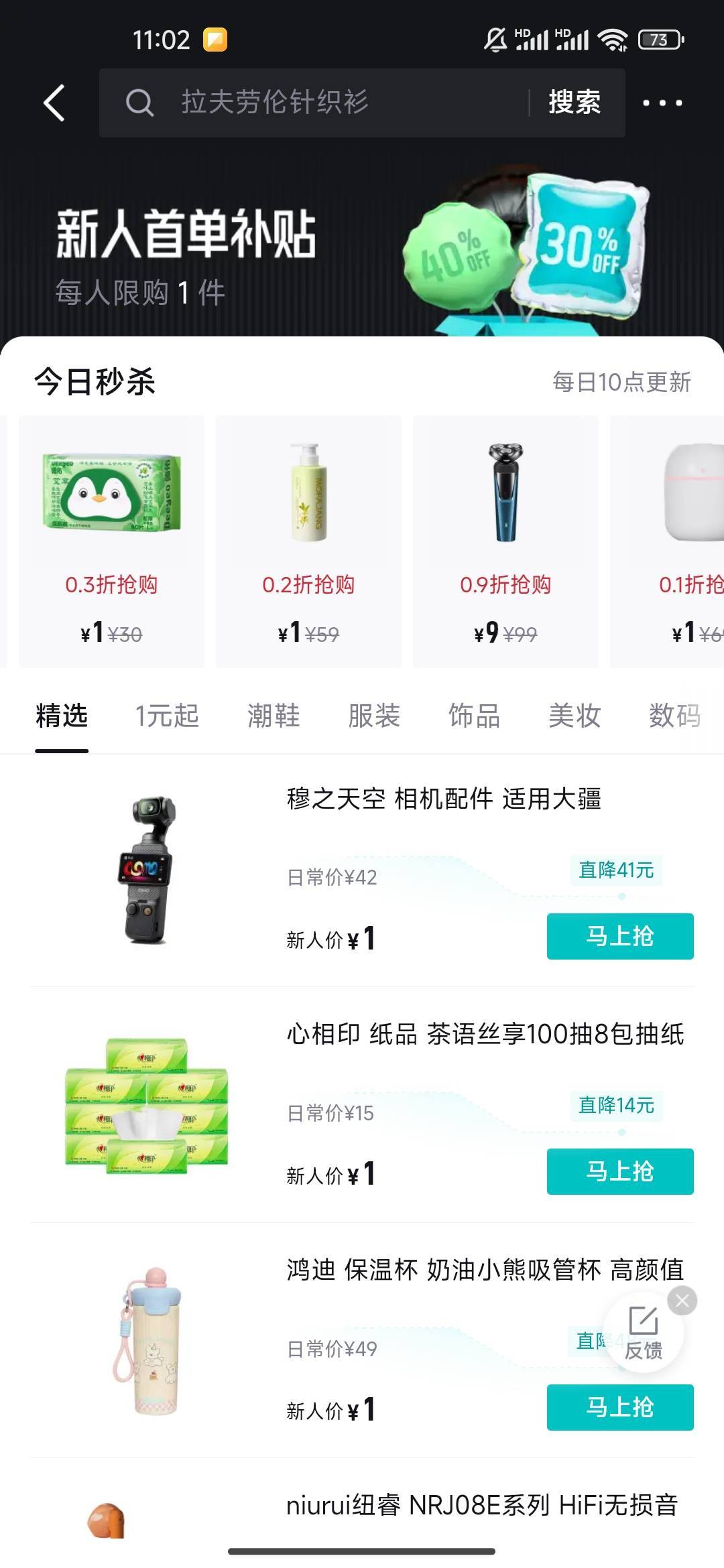Grab the 心相印 tissue deal with 马上抢

pyautogui.click(x=620, y=1171)
